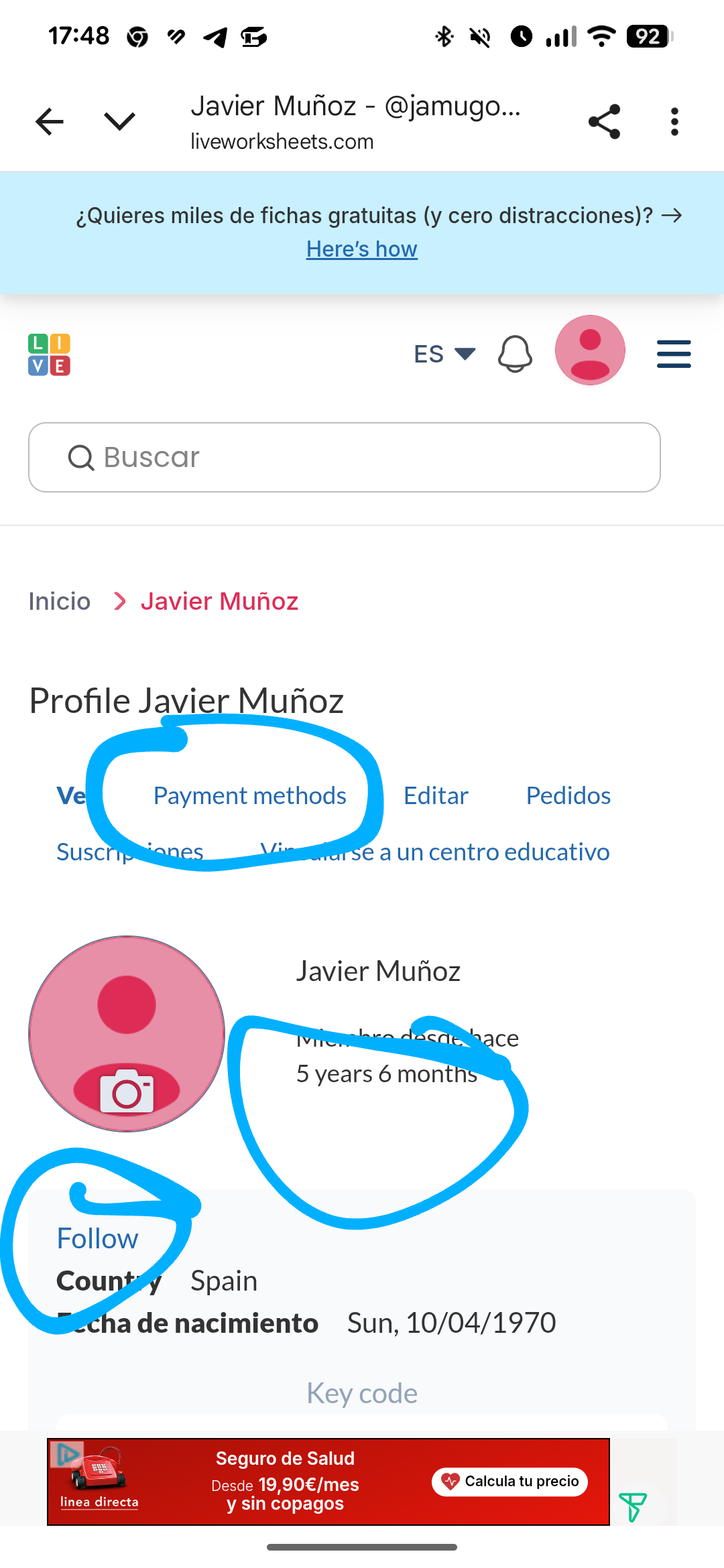This screenshot has height=1568, width=724.
Task: Open the Suscripciones tab
Action: coord(129,852)
